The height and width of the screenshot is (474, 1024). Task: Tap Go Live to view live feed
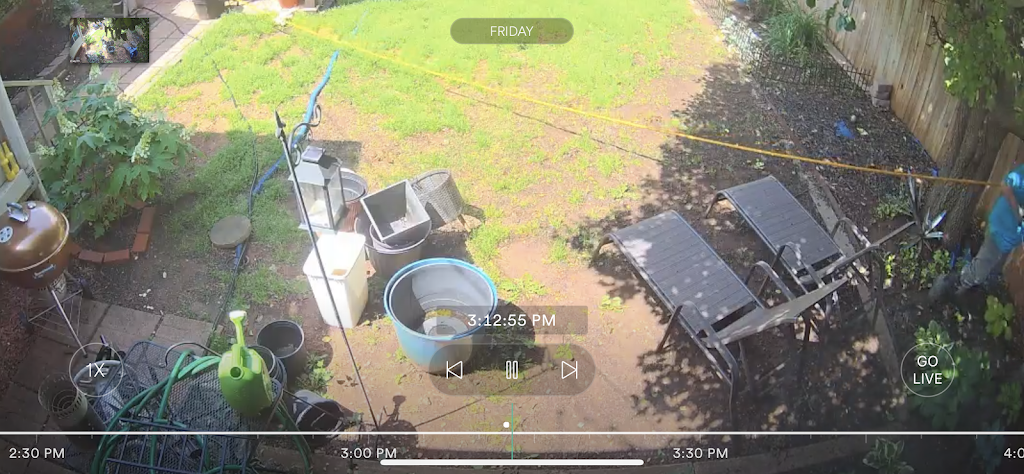point(927,370)
